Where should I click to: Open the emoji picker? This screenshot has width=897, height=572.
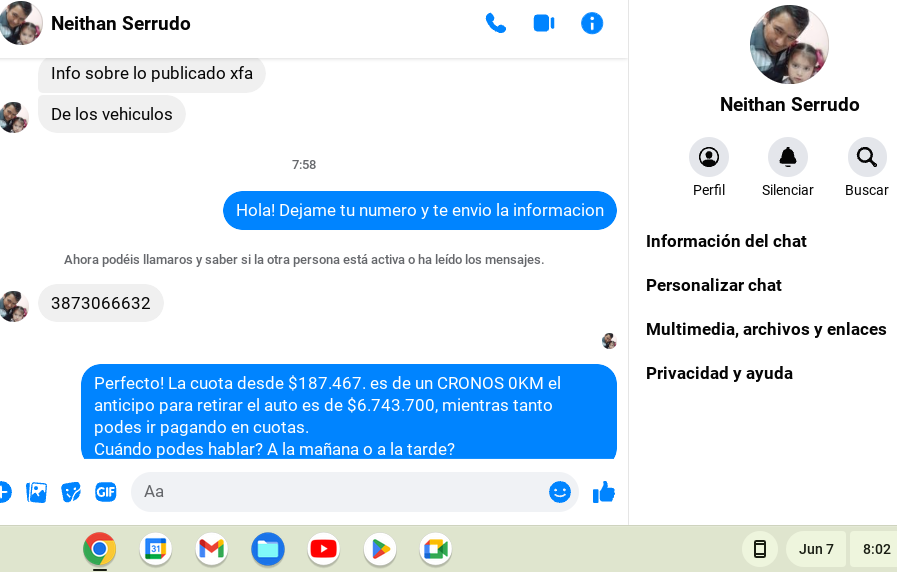(560, 492)
